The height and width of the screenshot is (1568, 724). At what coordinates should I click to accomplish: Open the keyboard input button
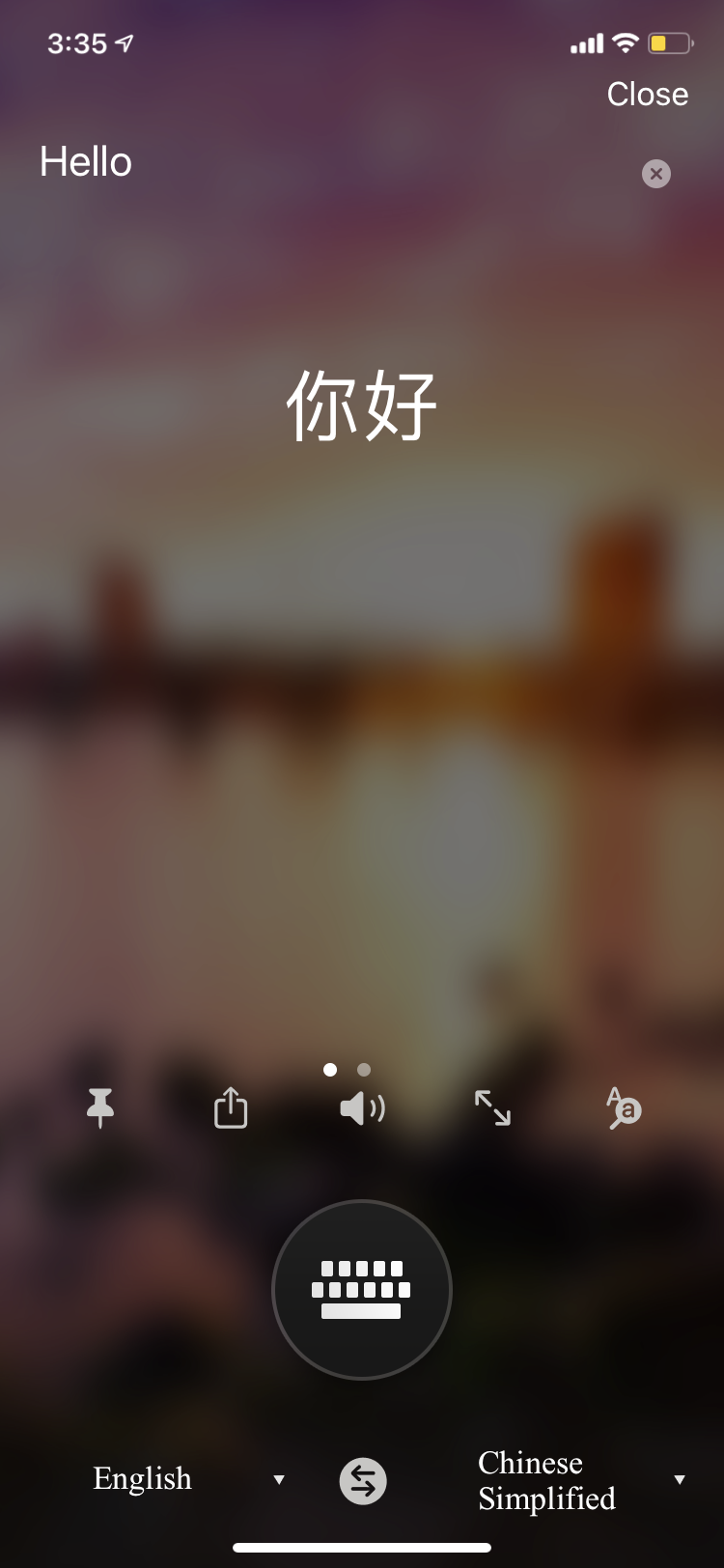pyautogui.click(x=362, y=1289)
